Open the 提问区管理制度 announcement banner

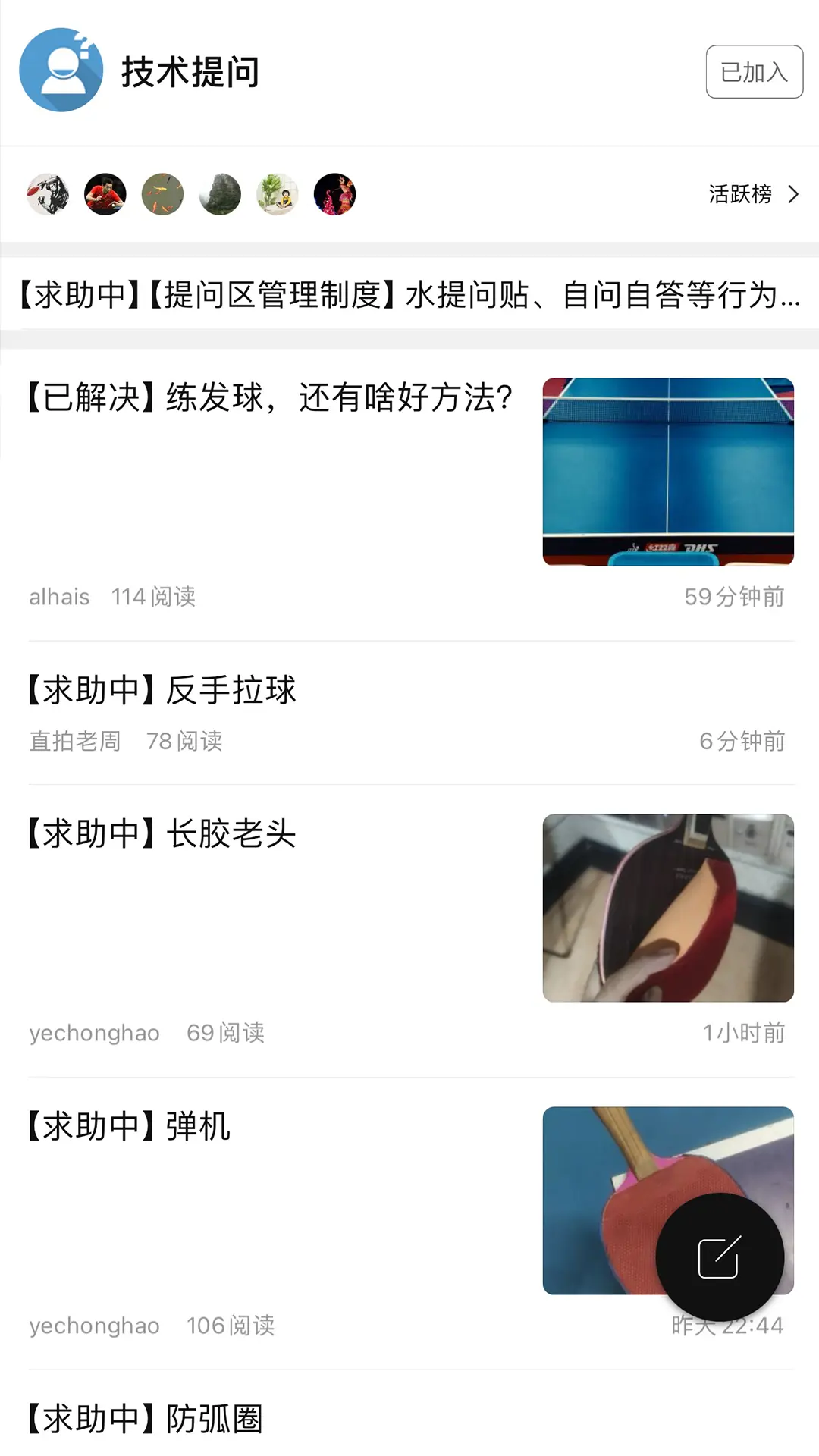point(409,297)
